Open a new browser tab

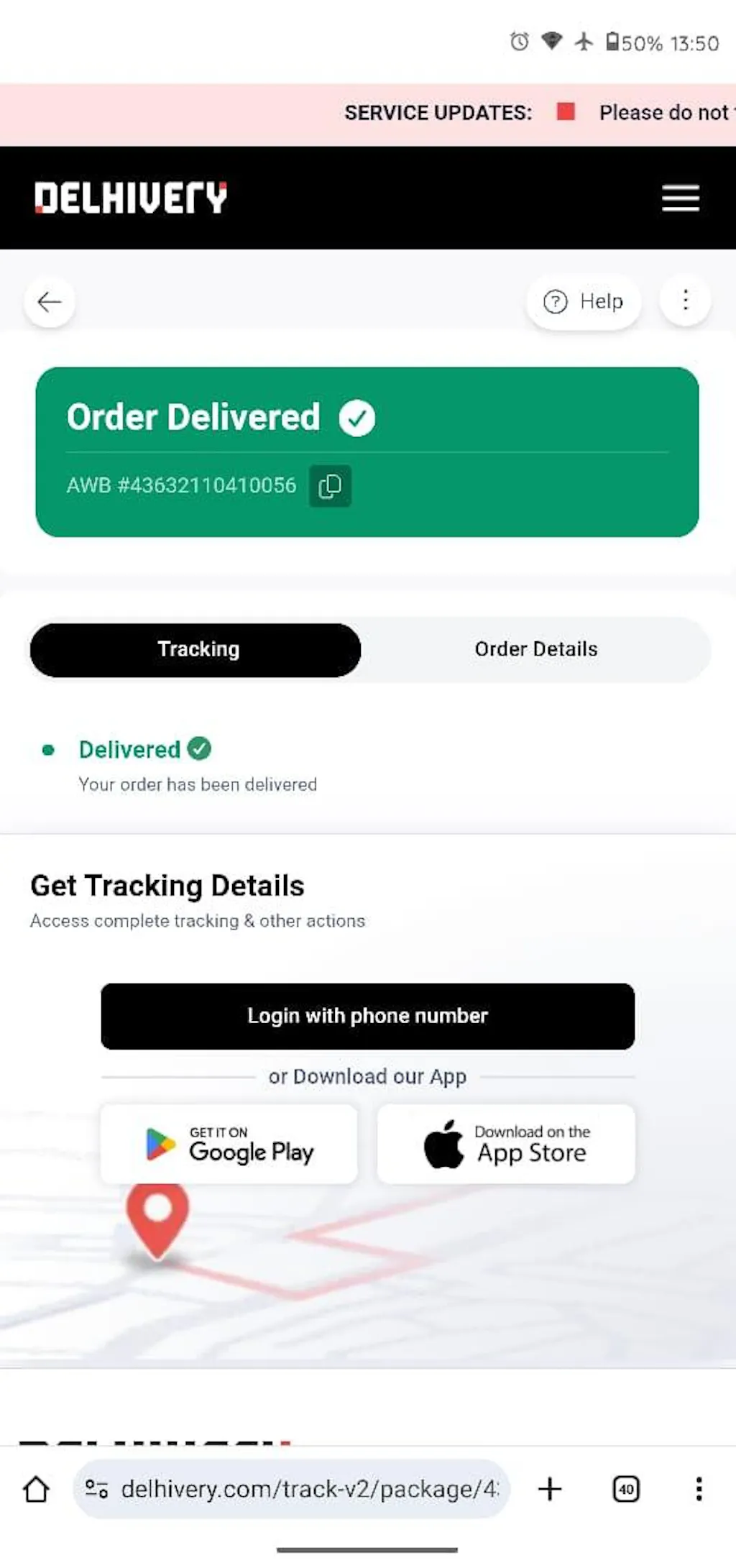coord(550,1489)
